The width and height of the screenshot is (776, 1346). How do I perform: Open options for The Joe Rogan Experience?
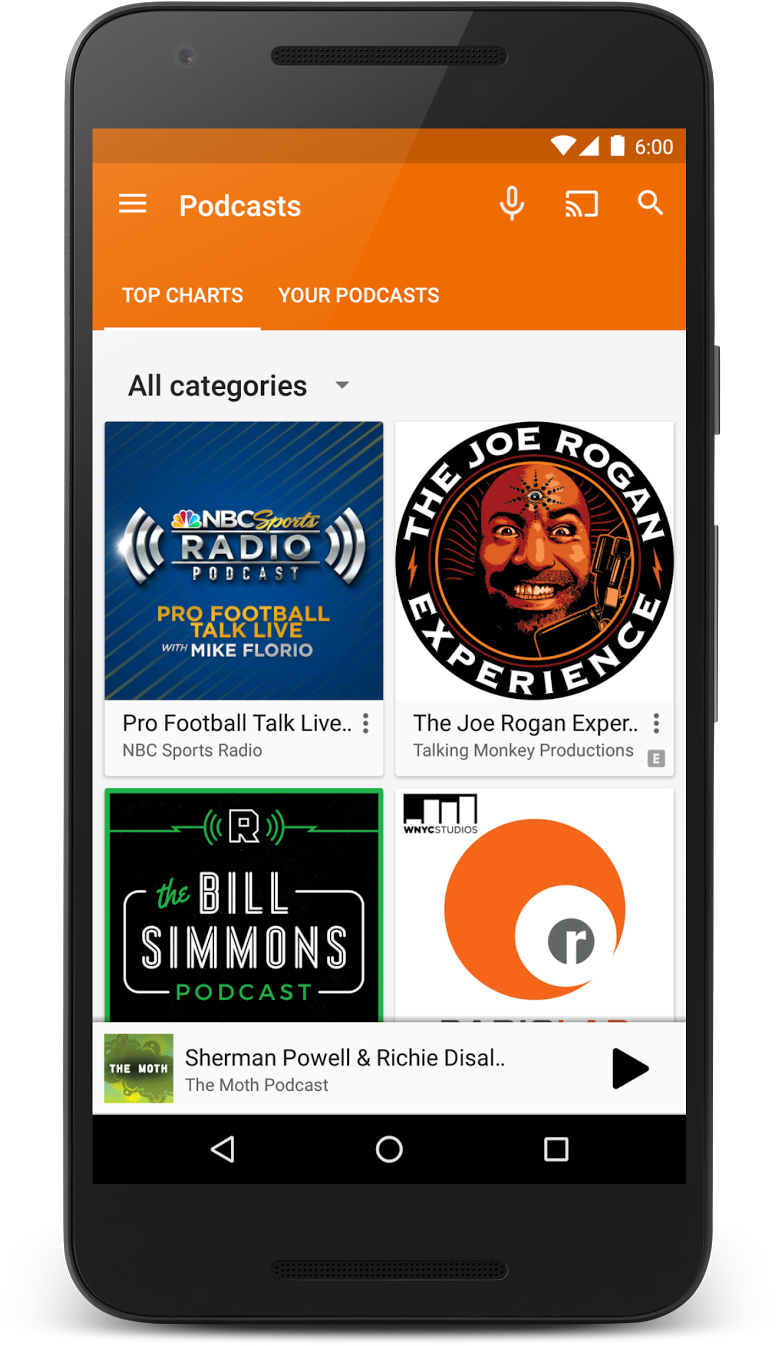pyautogui.click(x=656, y=723)
